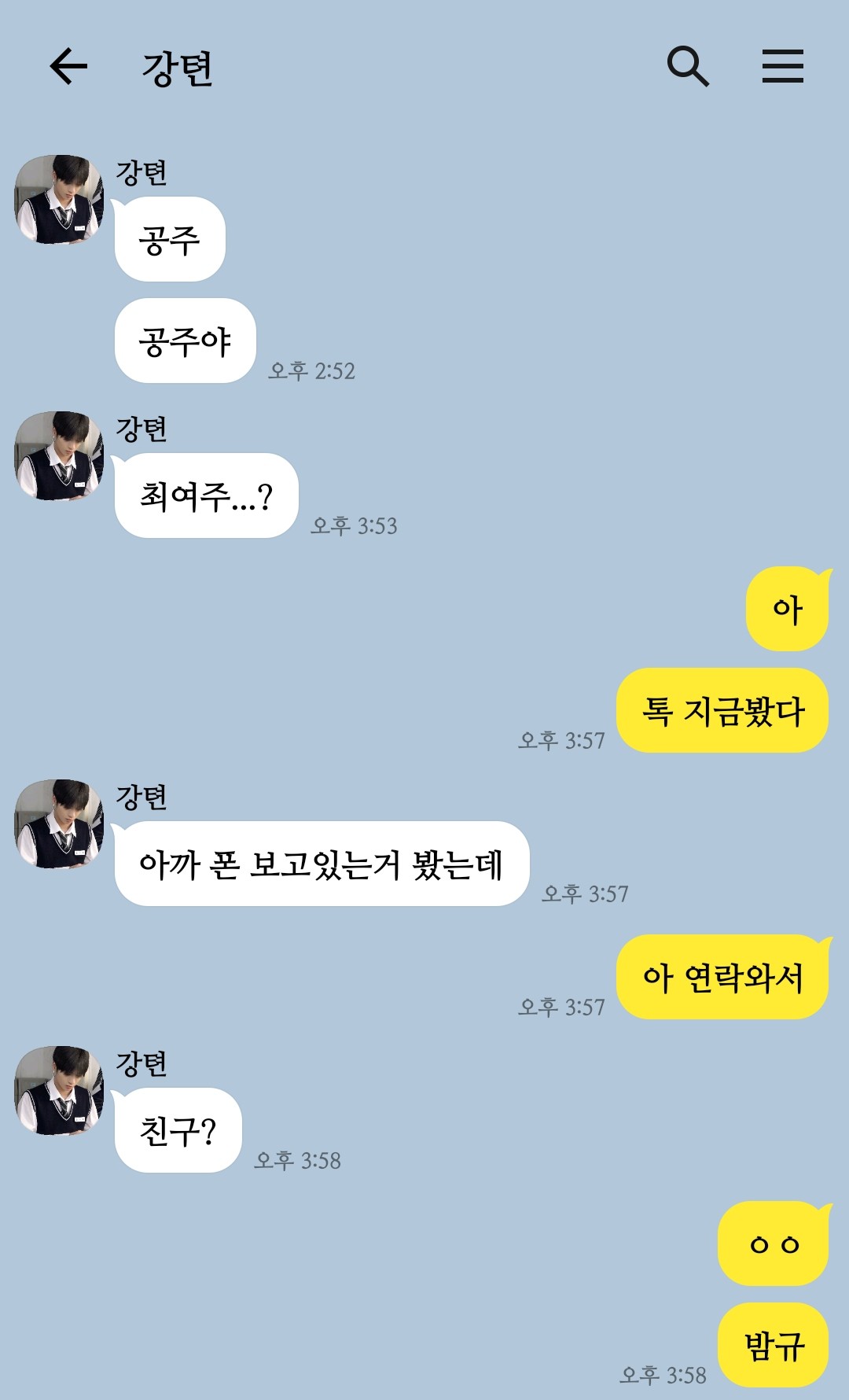The width and height of the screenshot is (849, 1400).
Task: View 강텬's avatar next to 최여주...? message
Action: pos(60,456)
